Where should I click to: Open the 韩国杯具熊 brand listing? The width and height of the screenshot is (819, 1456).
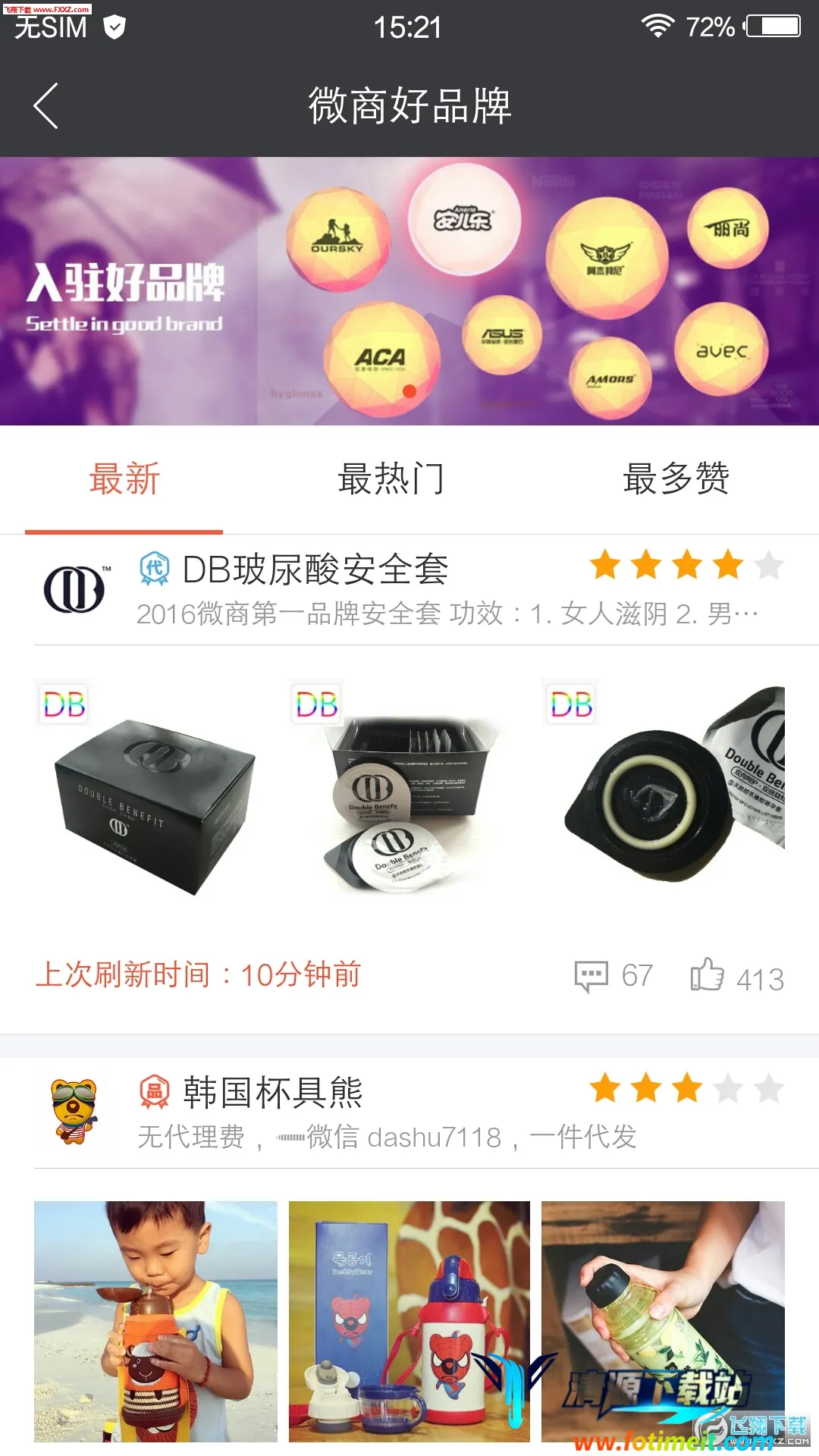[273, 1094]
